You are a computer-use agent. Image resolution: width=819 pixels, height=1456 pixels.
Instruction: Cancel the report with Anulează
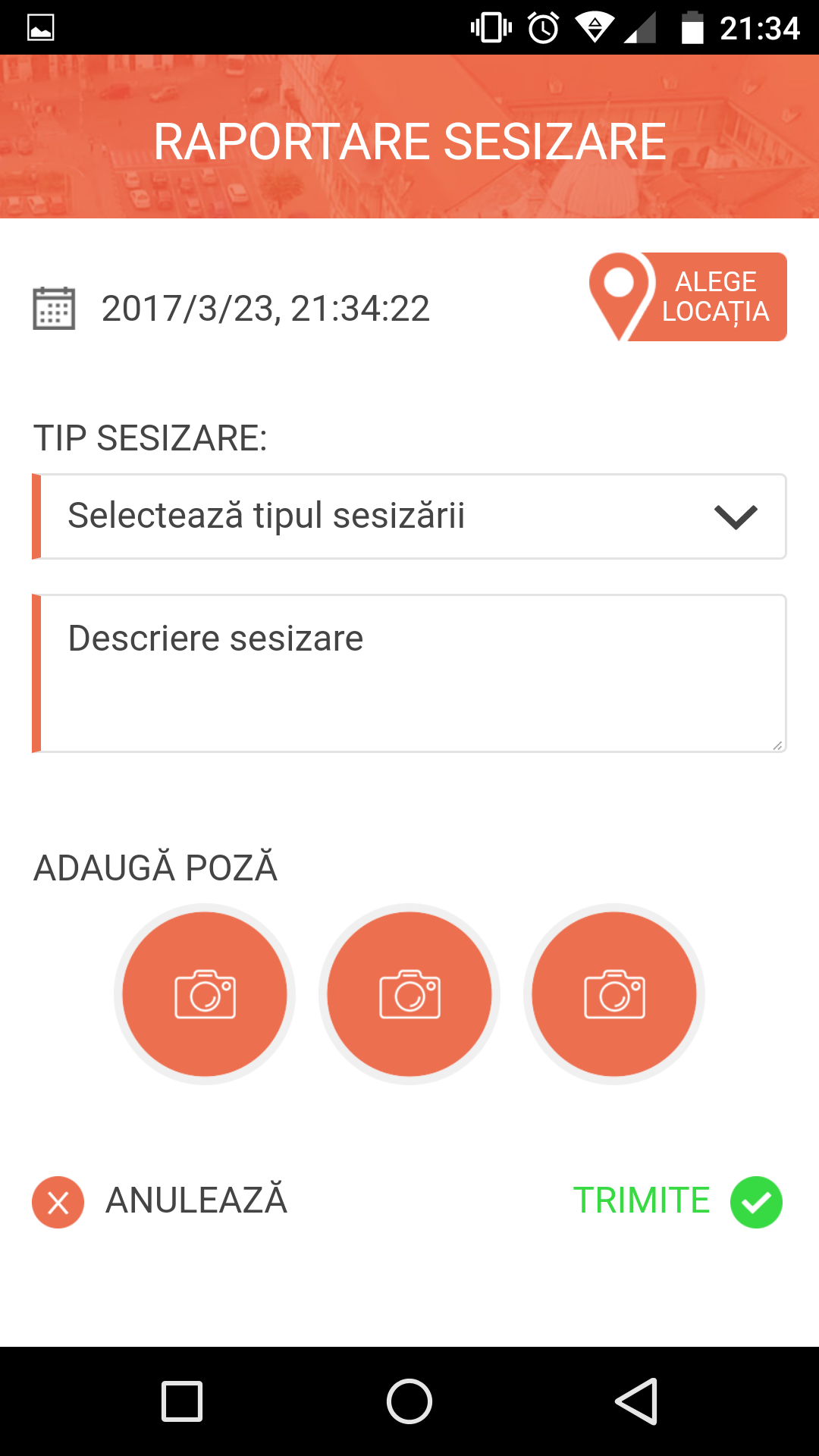coord(161,1201)
